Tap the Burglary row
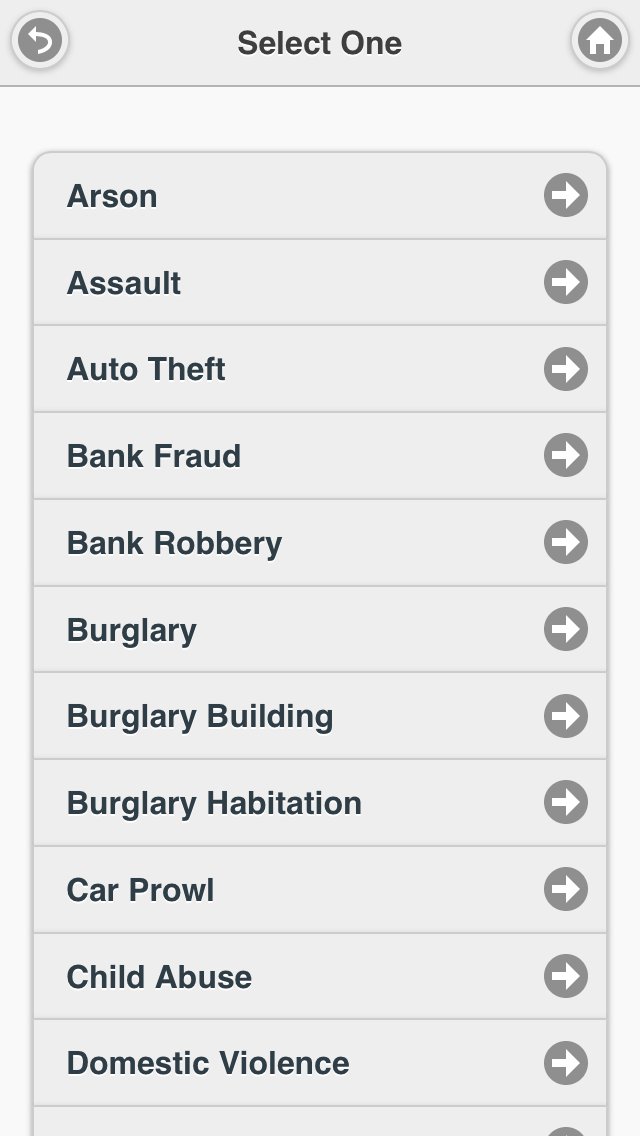The image size is (640, 1136). (320, 629)
